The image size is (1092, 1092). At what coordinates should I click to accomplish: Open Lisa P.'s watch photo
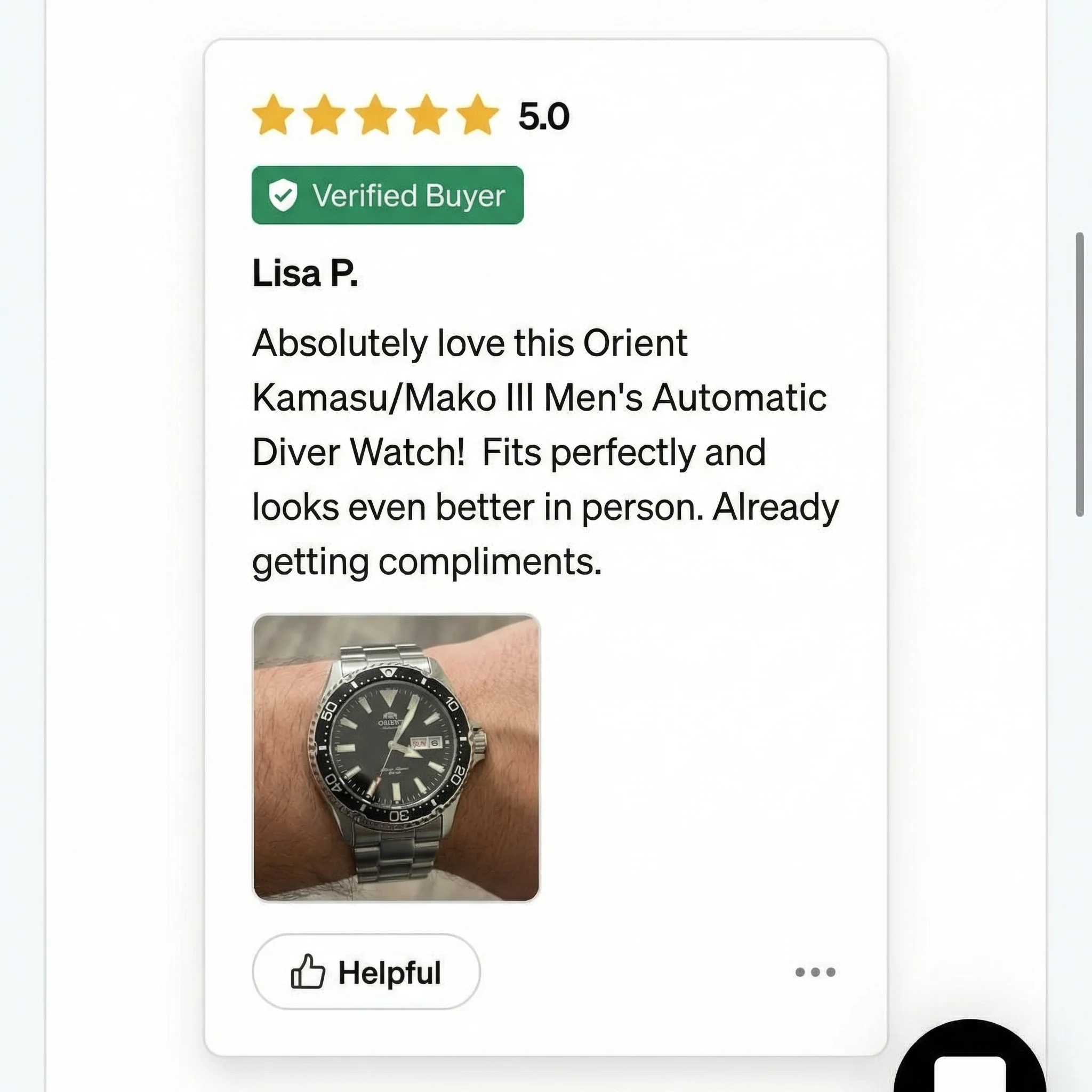pos(396,757)
